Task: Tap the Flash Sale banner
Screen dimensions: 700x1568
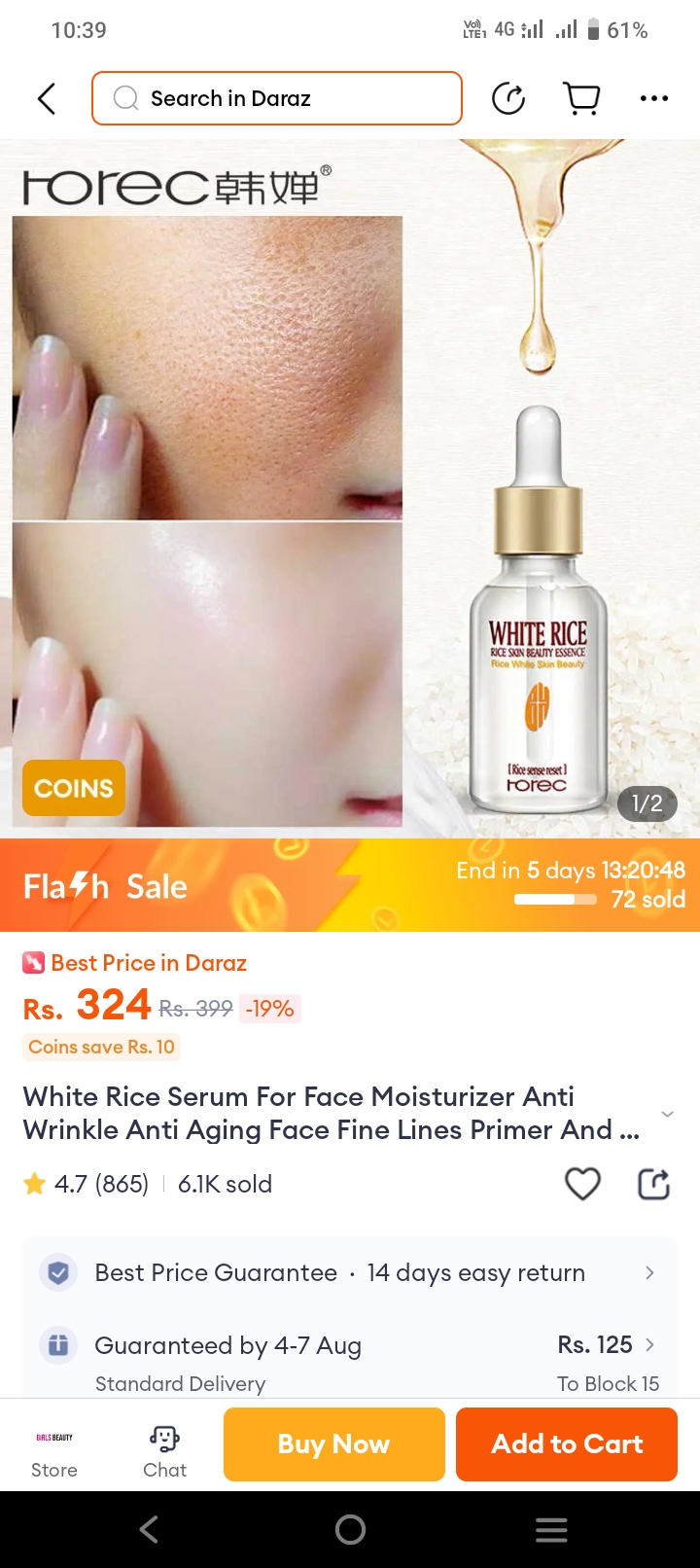Action: [350, 885]
